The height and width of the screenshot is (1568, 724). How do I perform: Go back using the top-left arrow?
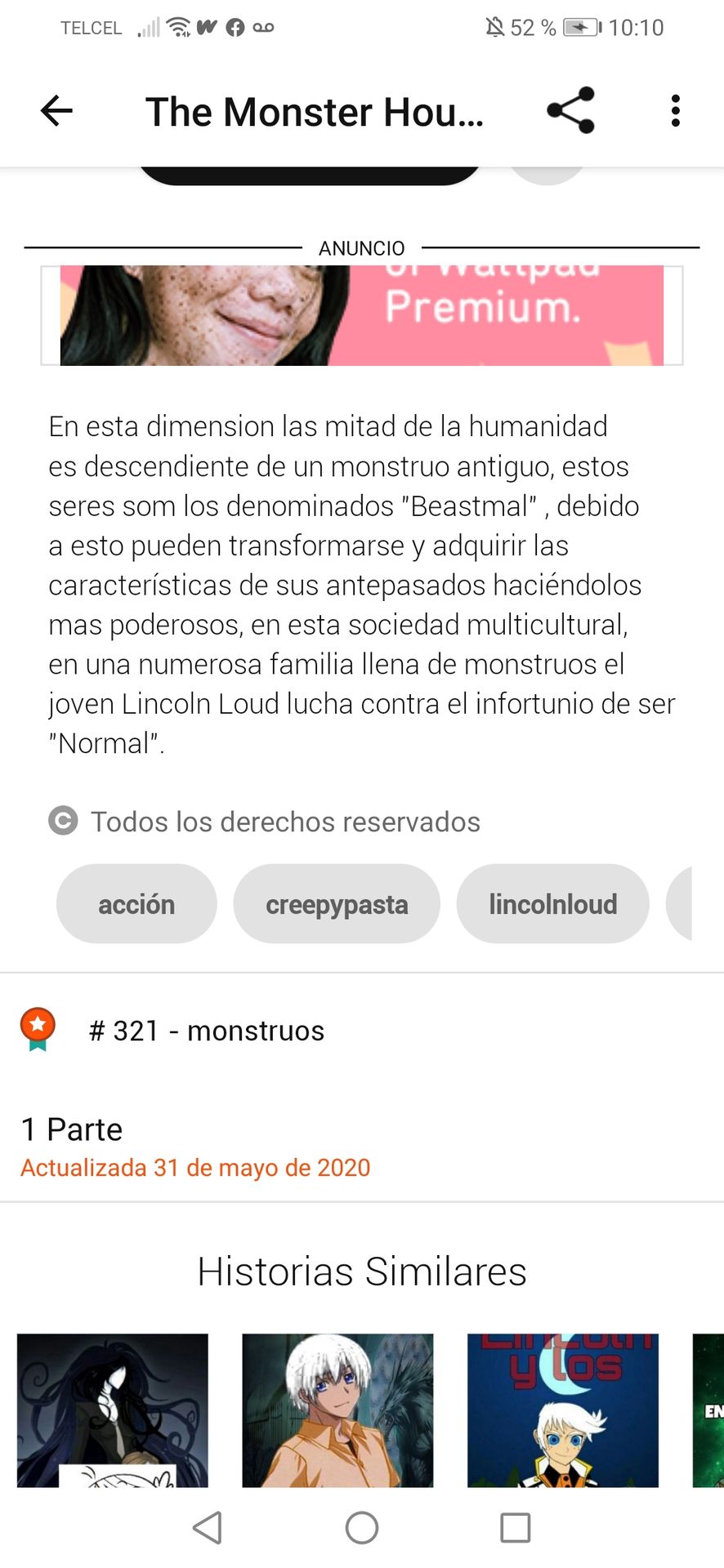click(x=56, y=111)
